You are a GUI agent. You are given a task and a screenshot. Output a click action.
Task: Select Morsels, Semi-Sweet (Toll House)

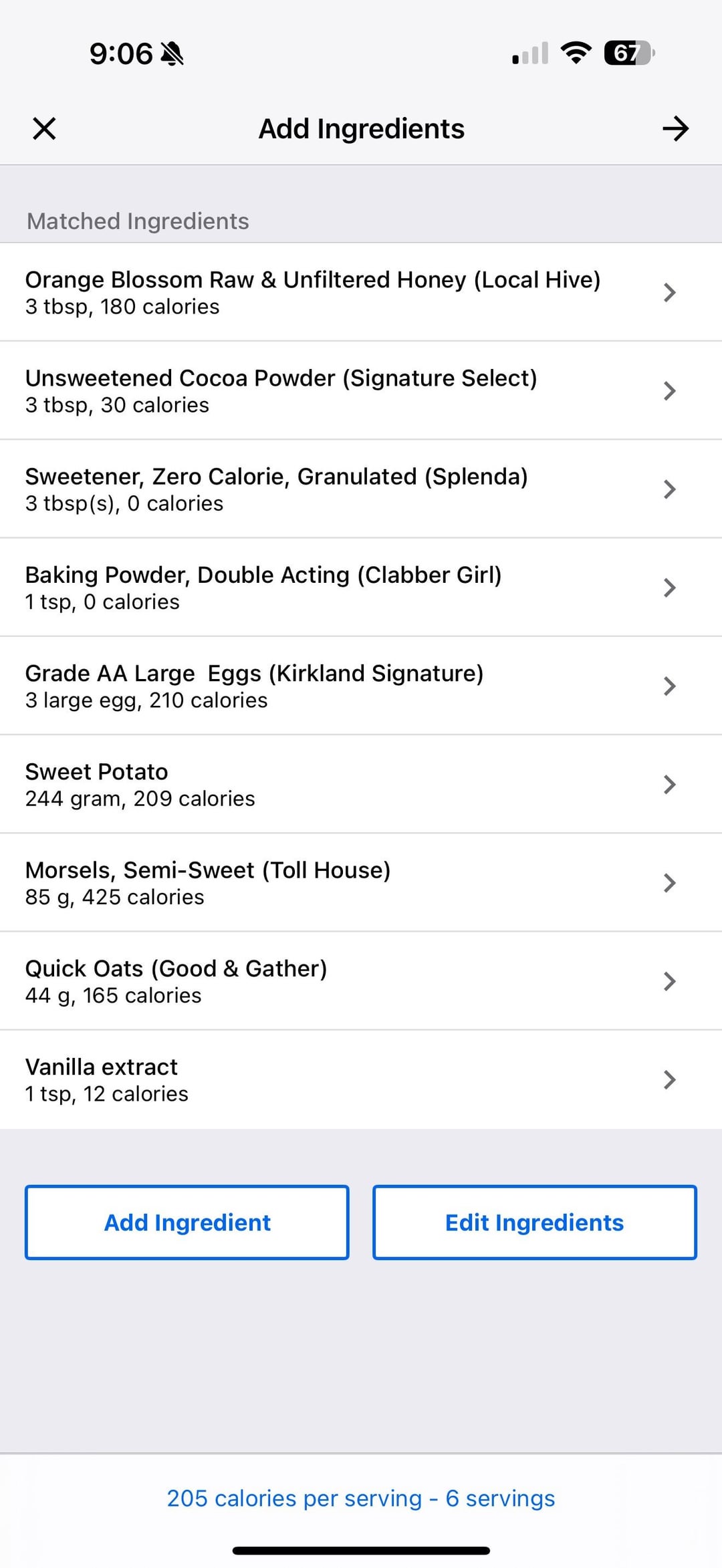(361, 882)
